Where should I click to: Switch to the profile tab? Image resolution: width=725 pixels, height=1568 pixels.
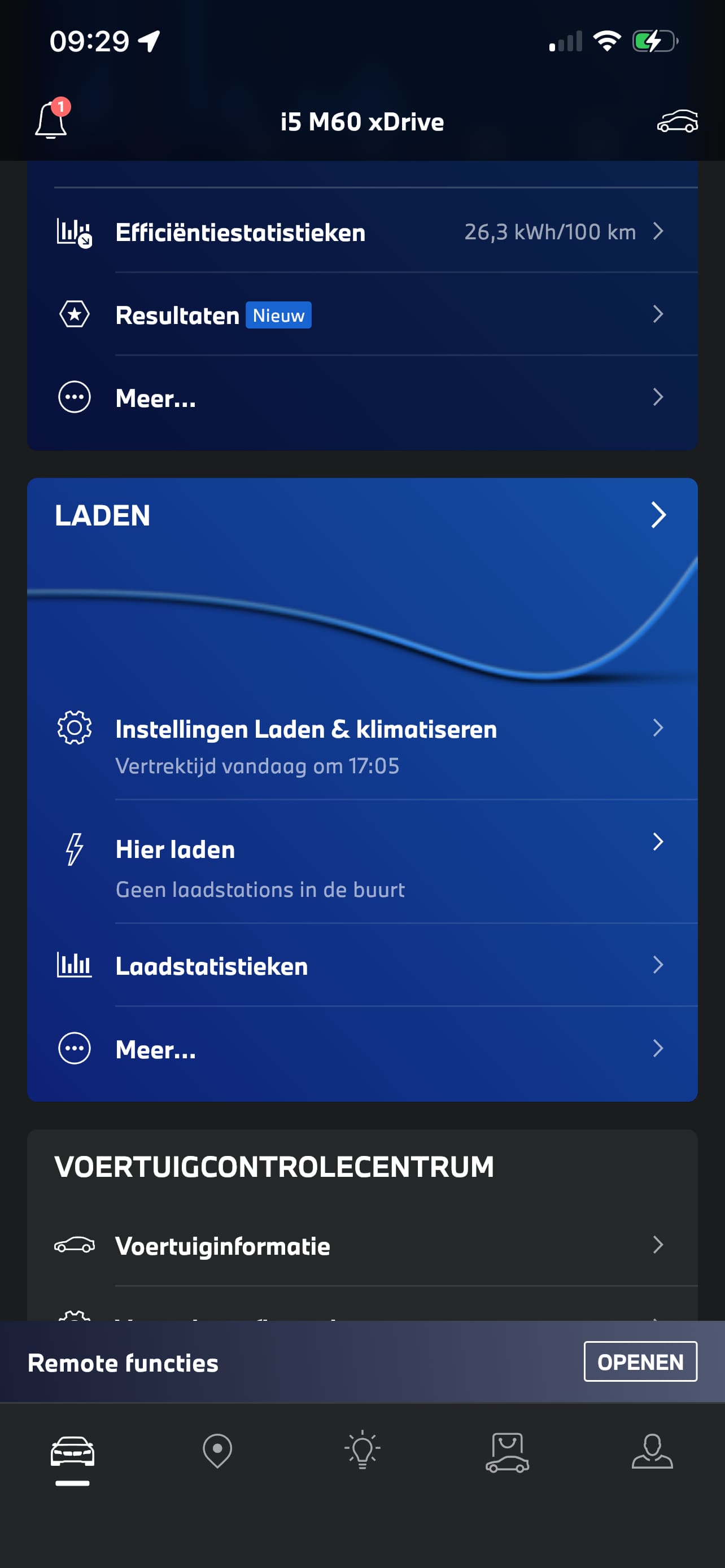[652, 1451]
